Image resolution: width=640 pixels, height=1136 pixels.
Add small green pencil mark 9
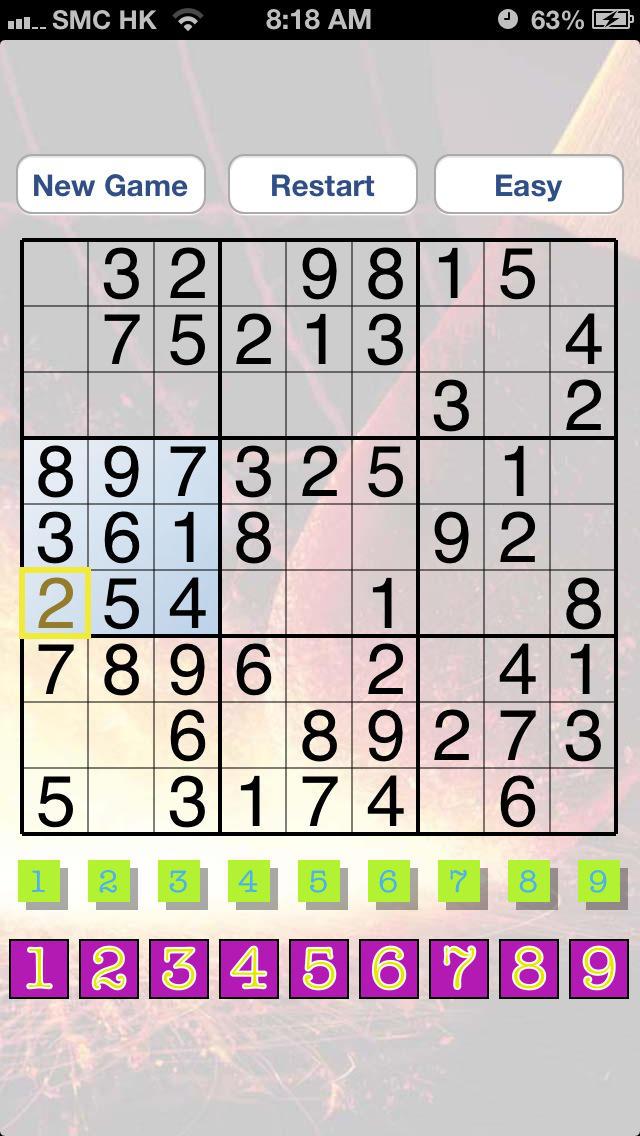tap(599, 882)
